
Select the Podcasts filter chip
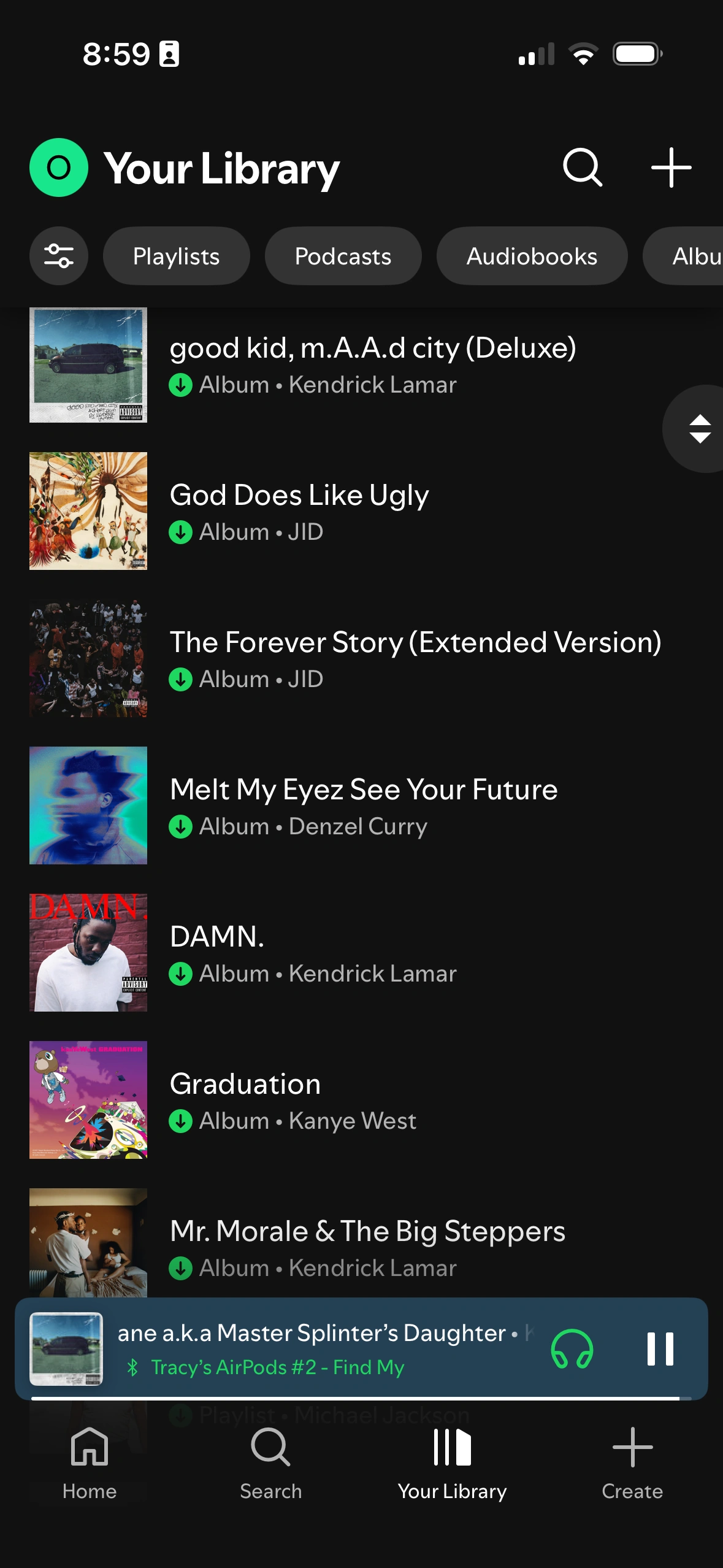pyautogui.click(x=343, y=256)
